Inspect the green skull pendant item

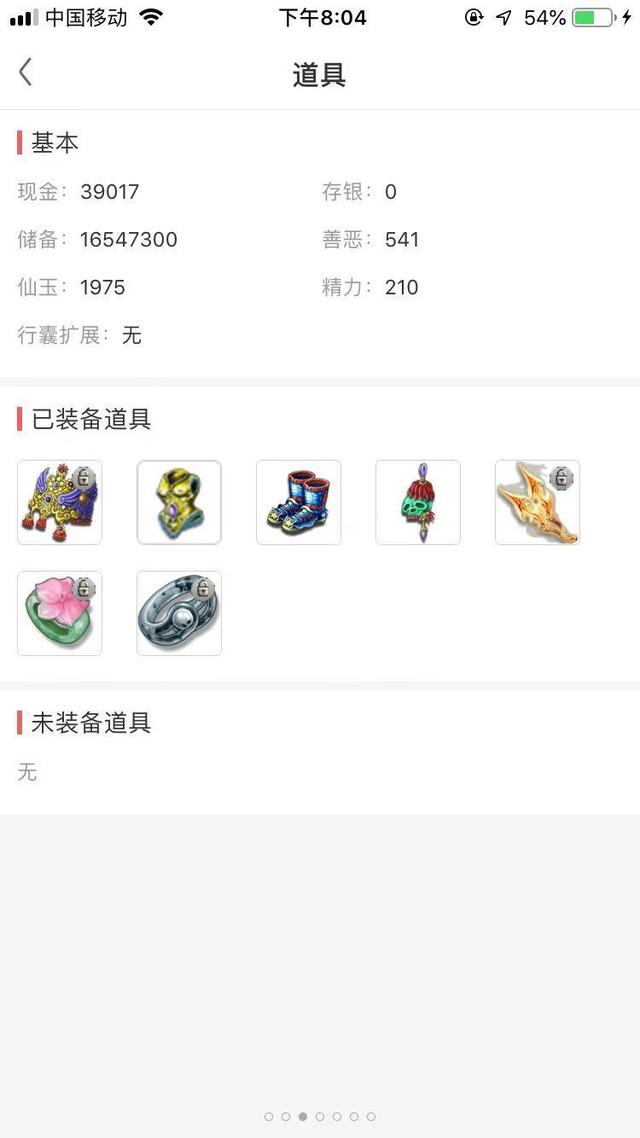click(418, 502)
